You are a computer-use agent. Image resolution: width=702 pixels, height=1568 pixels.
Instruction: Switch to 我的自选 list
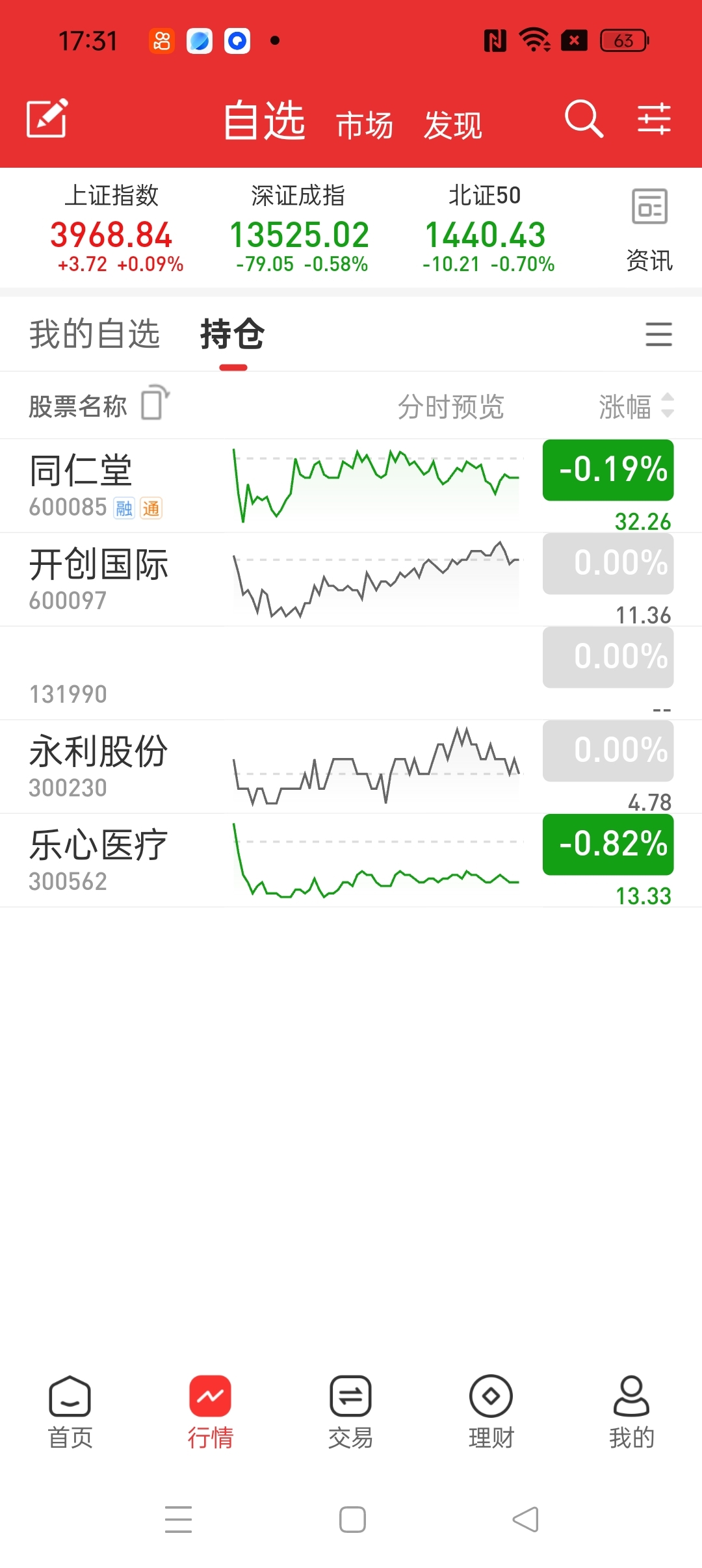pyautogui.click(x=95, y=334)
